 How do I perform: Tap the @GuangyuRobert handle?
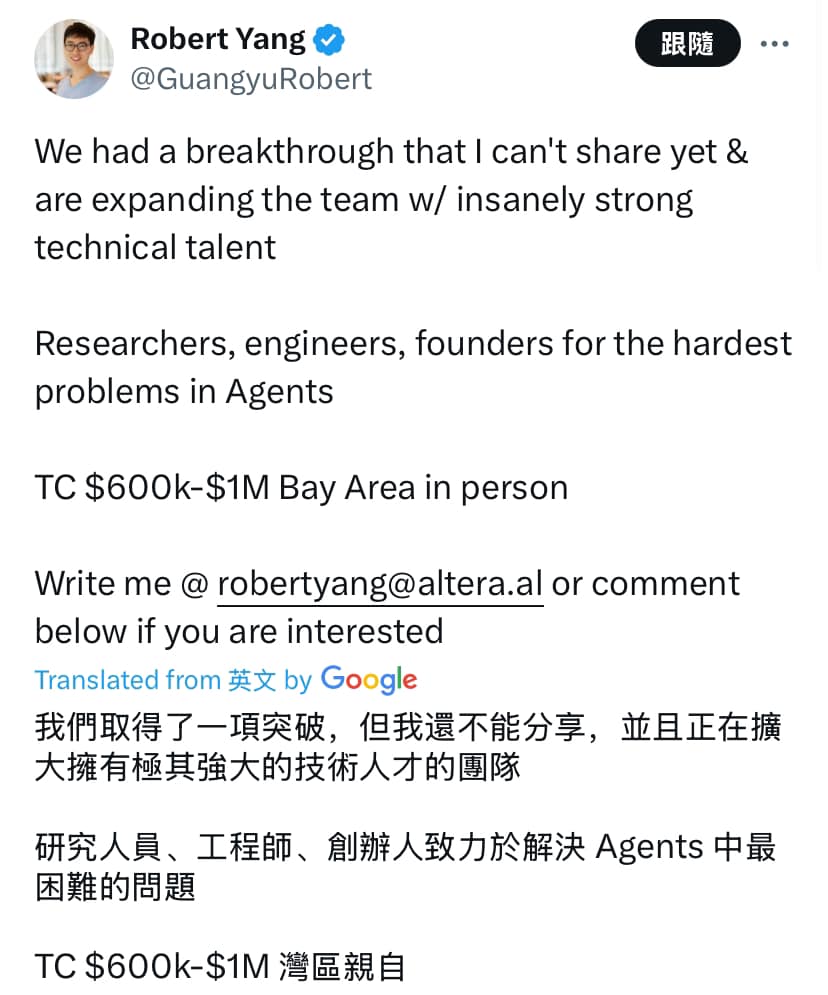tap(251, 78)
